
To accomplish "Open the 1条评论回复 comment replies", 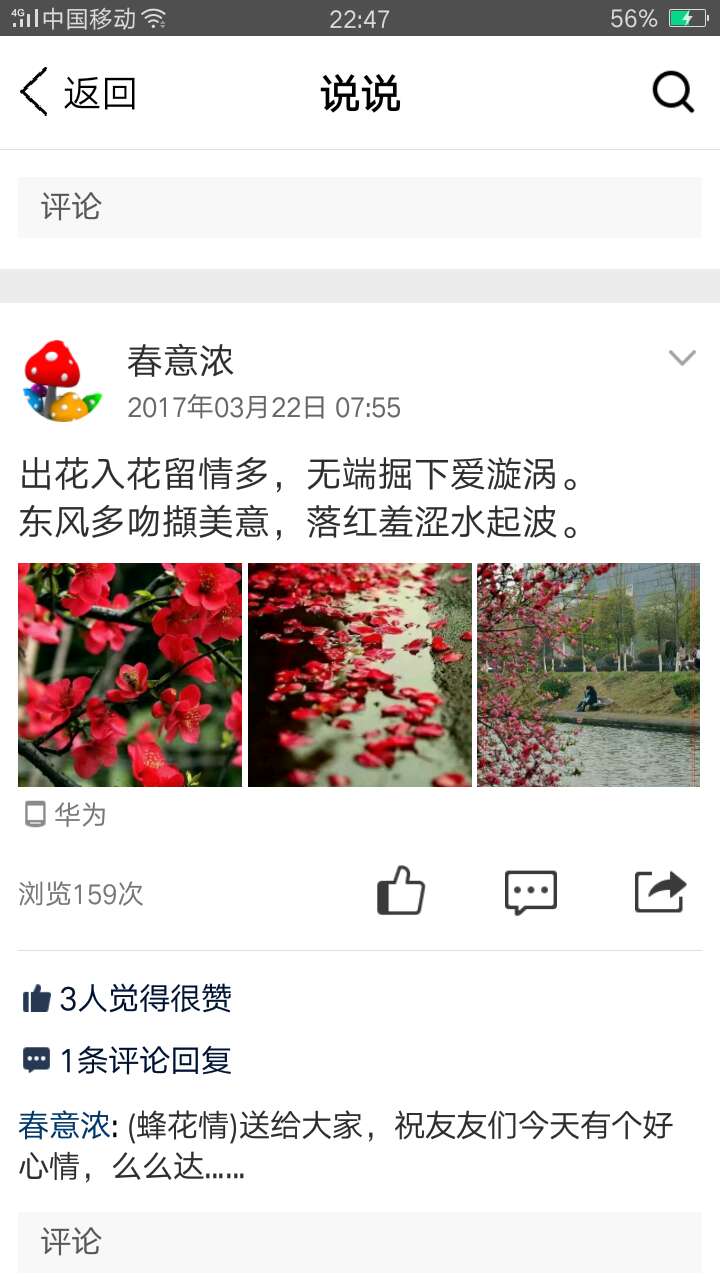I will coord(127,1060).
